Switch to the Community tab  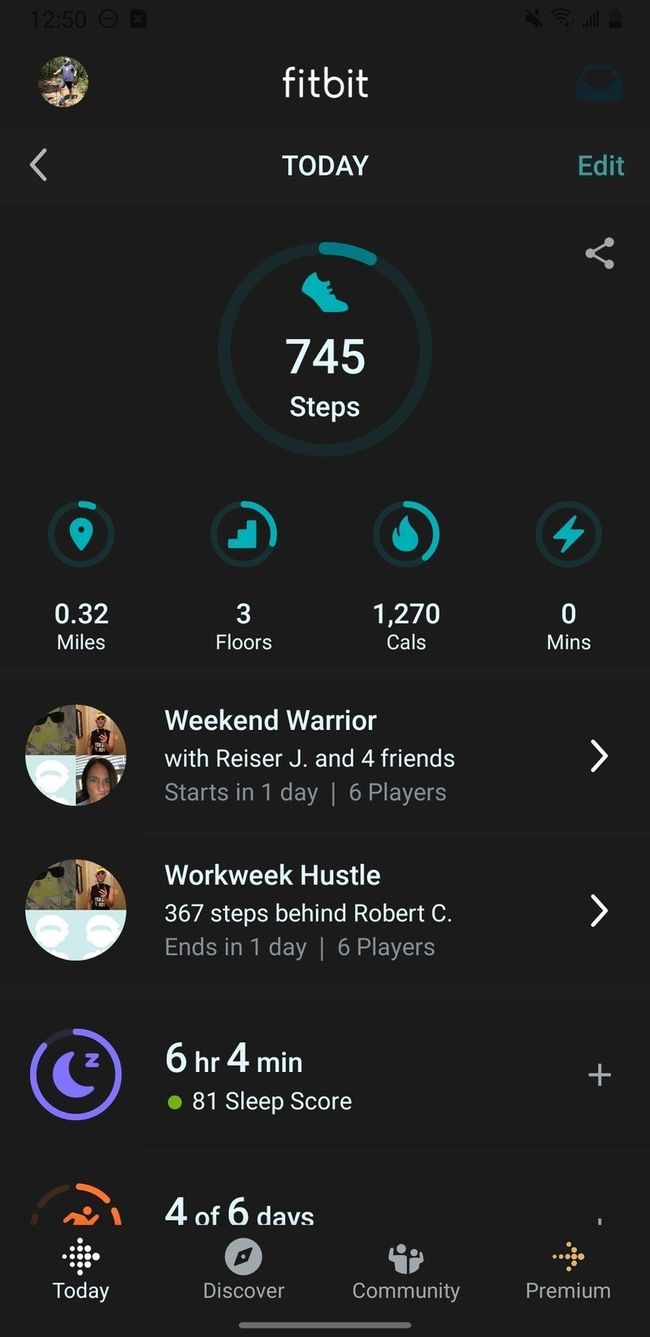[406, 1271]
